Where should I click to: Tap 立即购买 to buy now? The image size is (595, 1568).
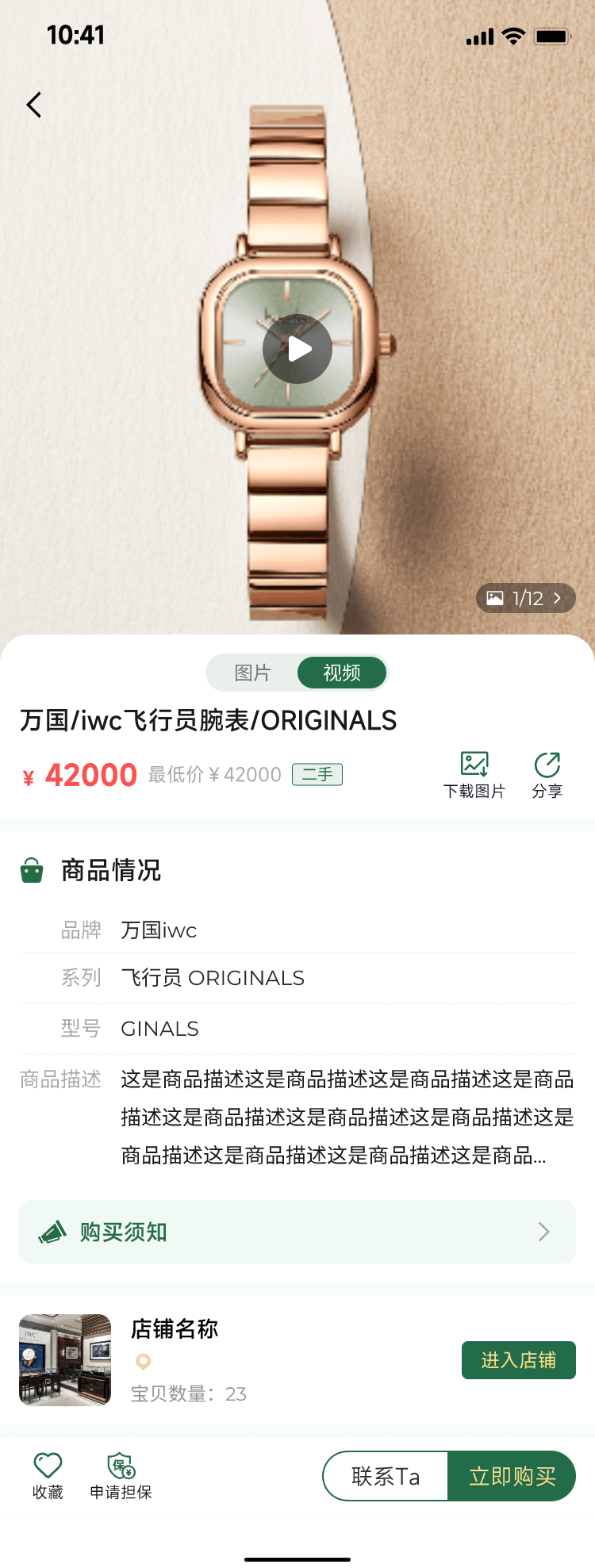coord(512,1476)
